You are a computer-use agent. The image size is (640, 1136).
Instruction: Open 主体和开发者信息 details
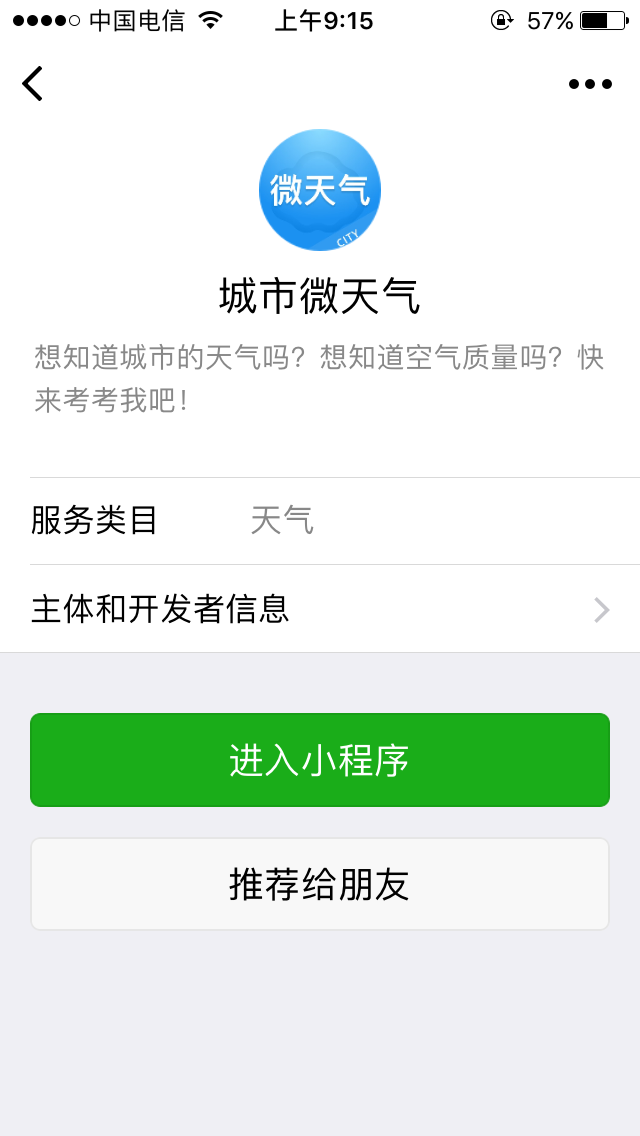(x=320, y=609)
